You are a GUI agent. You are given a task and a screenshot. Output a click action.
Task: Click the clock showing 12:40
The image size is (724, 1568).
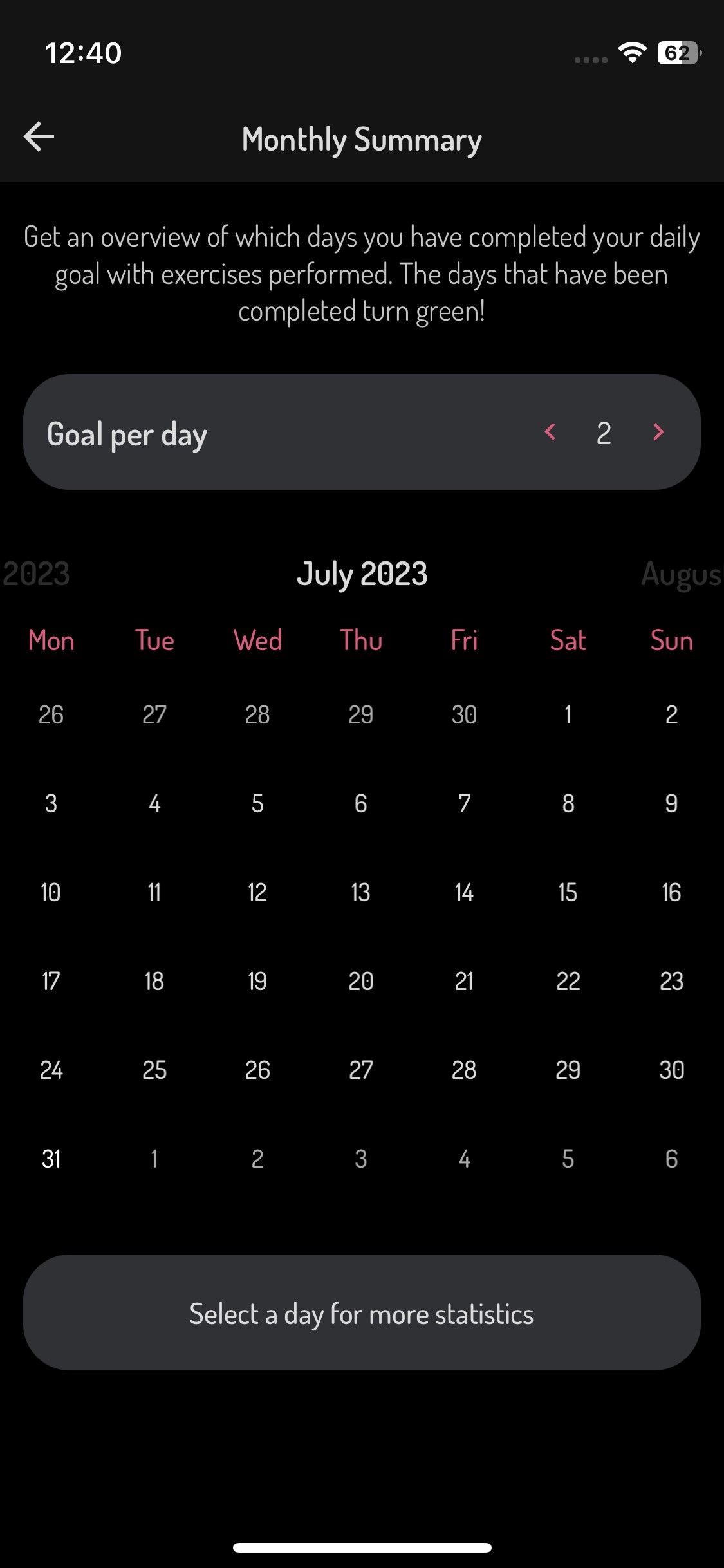(84, 53)
